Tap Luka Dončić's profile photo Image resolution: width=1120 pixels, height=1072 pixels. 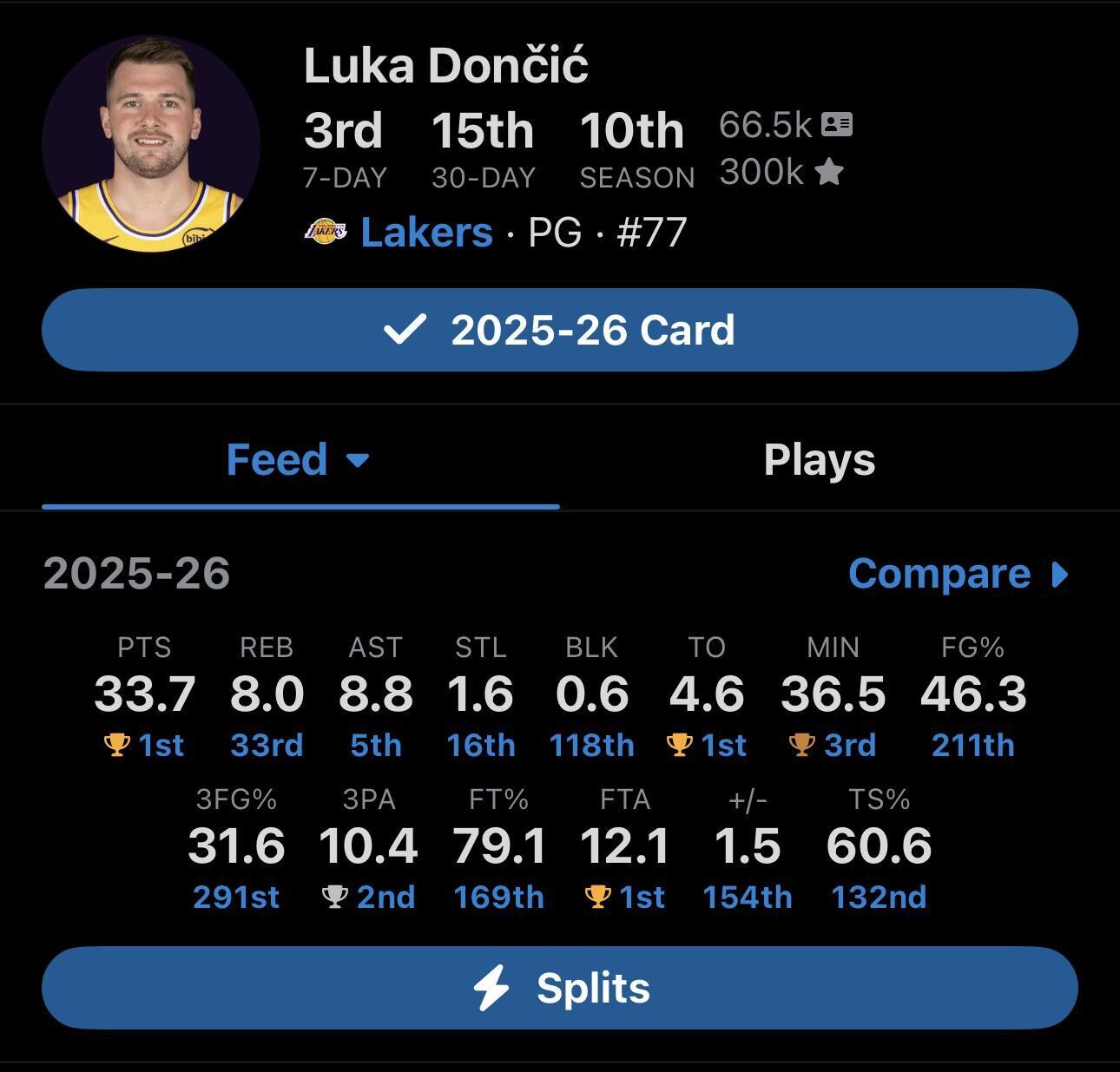pyautogui.click(x=151, y=144)
